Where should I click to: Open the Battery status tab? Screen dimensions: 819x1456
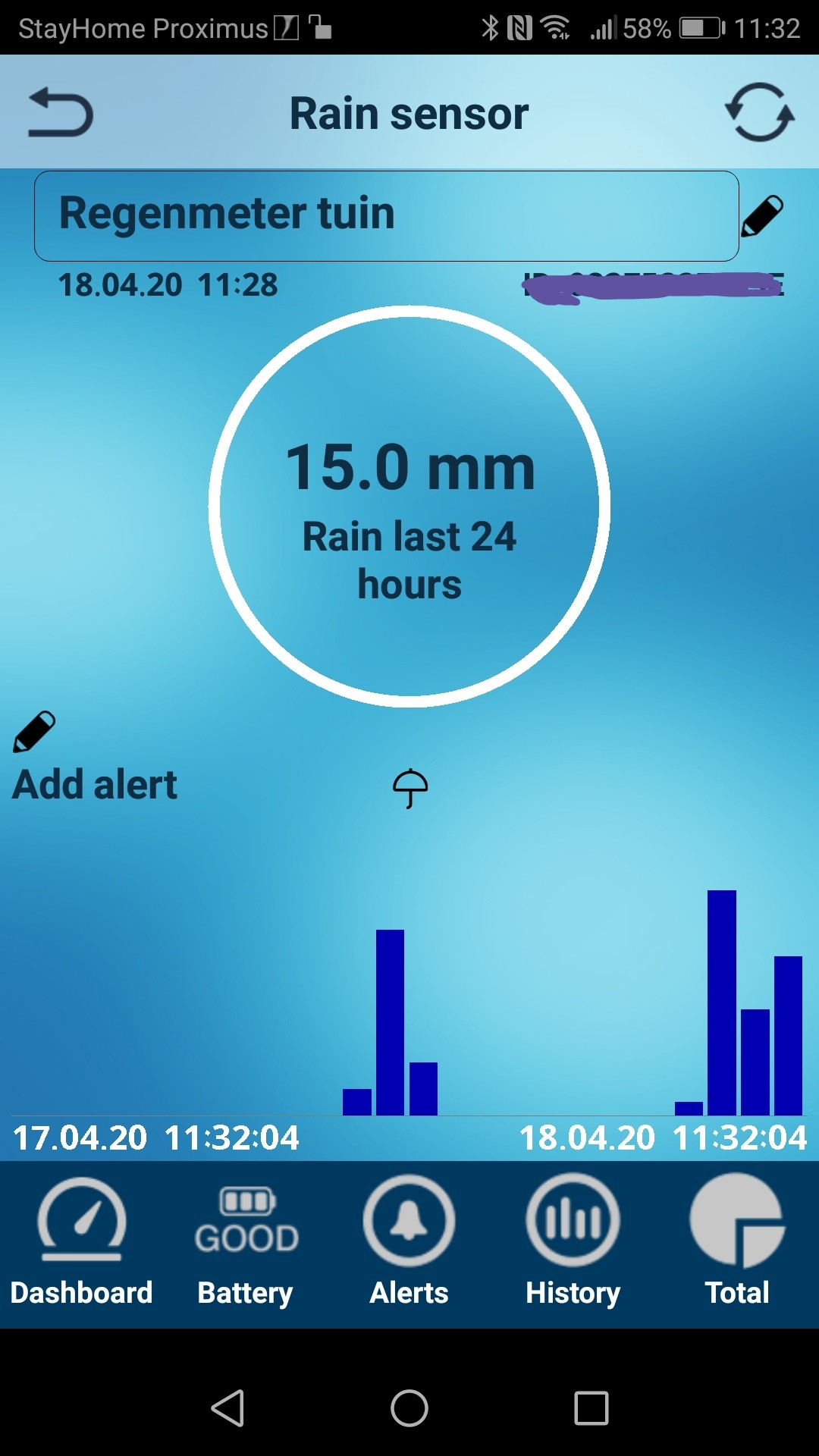coord(246,1242)
